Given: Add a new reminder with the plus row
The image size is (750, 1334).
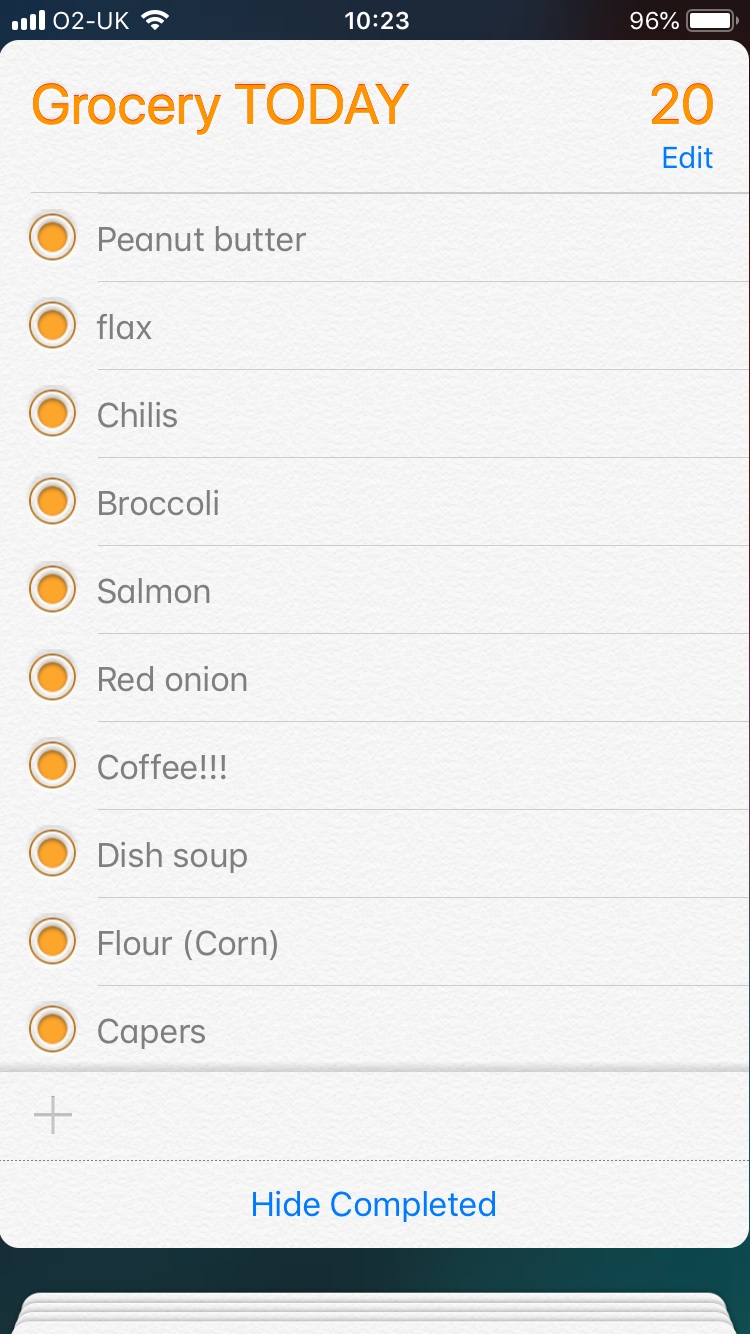Looking at the screenshot, I should click(53, 1115).
